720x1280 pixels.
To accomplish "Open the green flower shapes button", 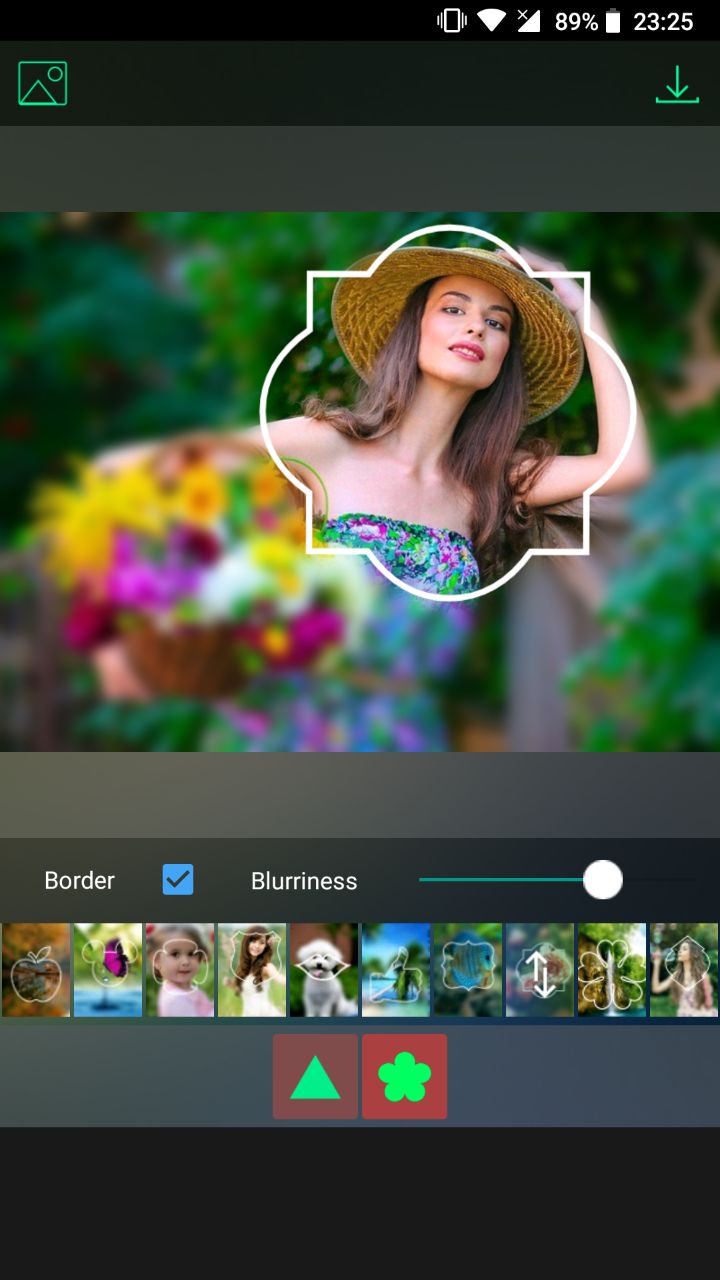I will [x=405, y=1077].
